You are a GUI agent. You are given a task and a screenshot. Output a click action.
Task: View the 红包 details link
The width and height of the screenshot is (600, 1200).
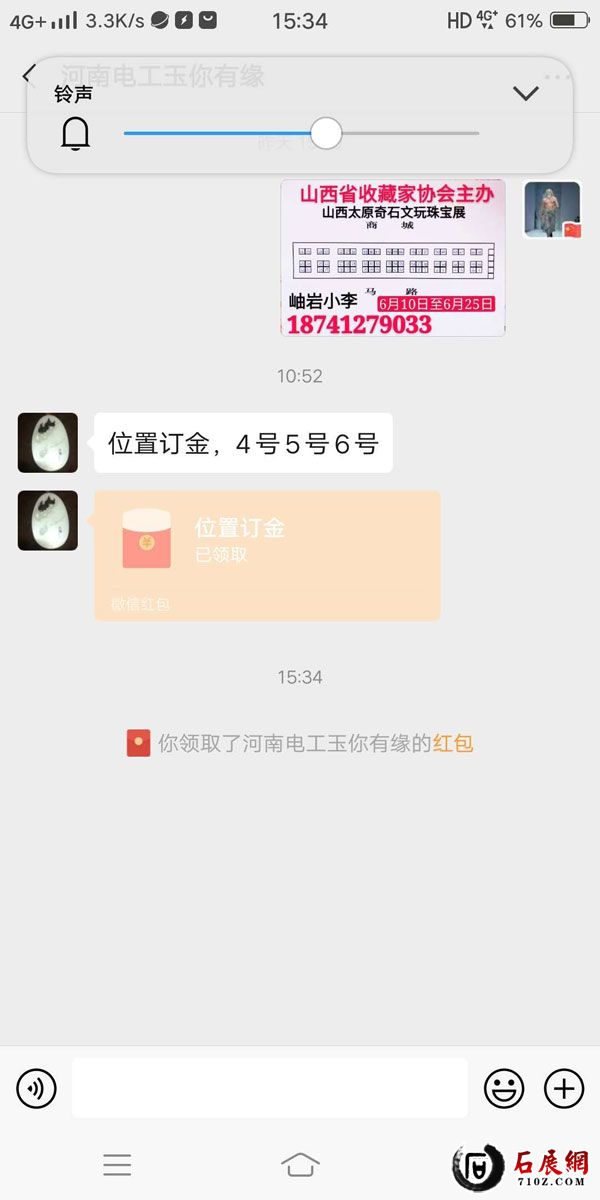(x=452, y=743)
